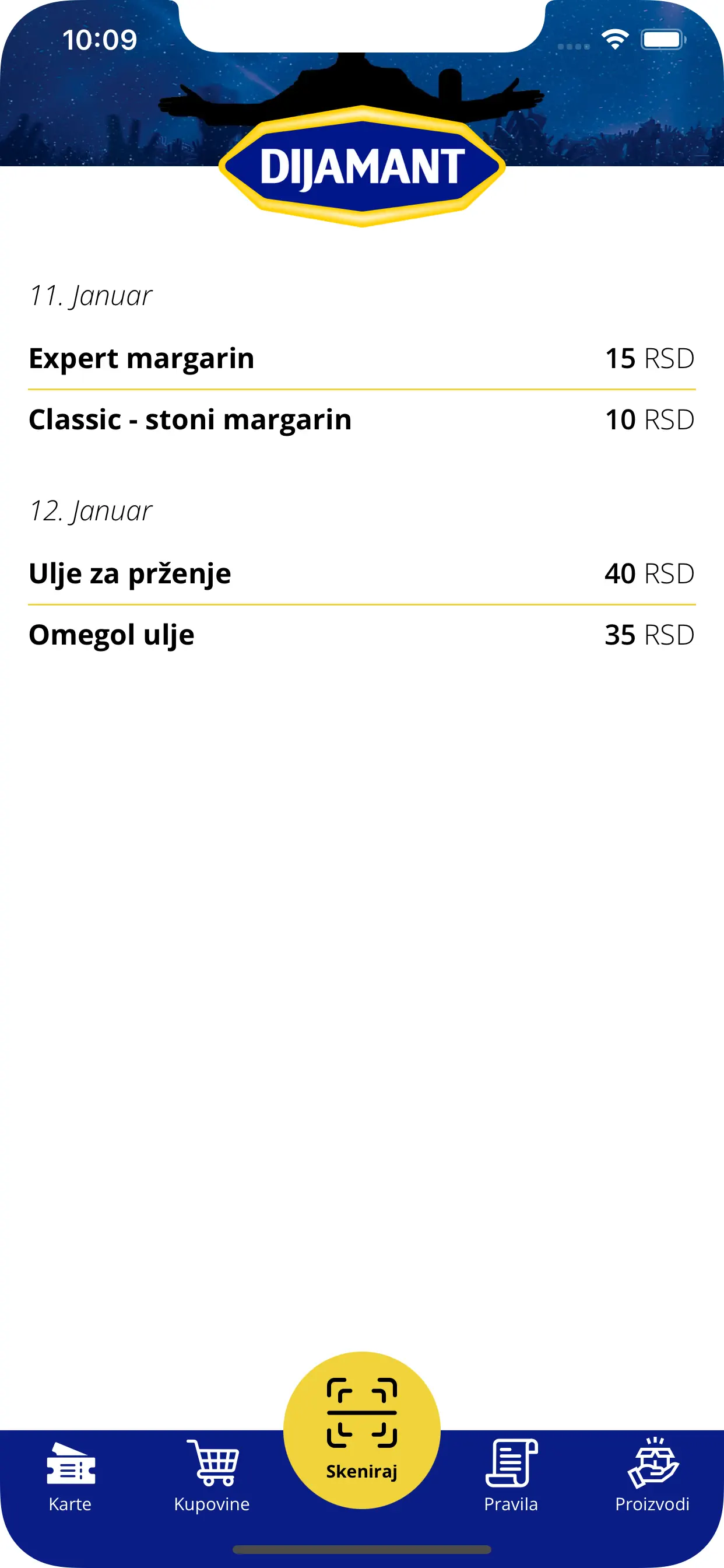Open the Karte tab
The width and height of the screenshot is (724, 1568).
pyautogui.click(x=71, y=1476)
